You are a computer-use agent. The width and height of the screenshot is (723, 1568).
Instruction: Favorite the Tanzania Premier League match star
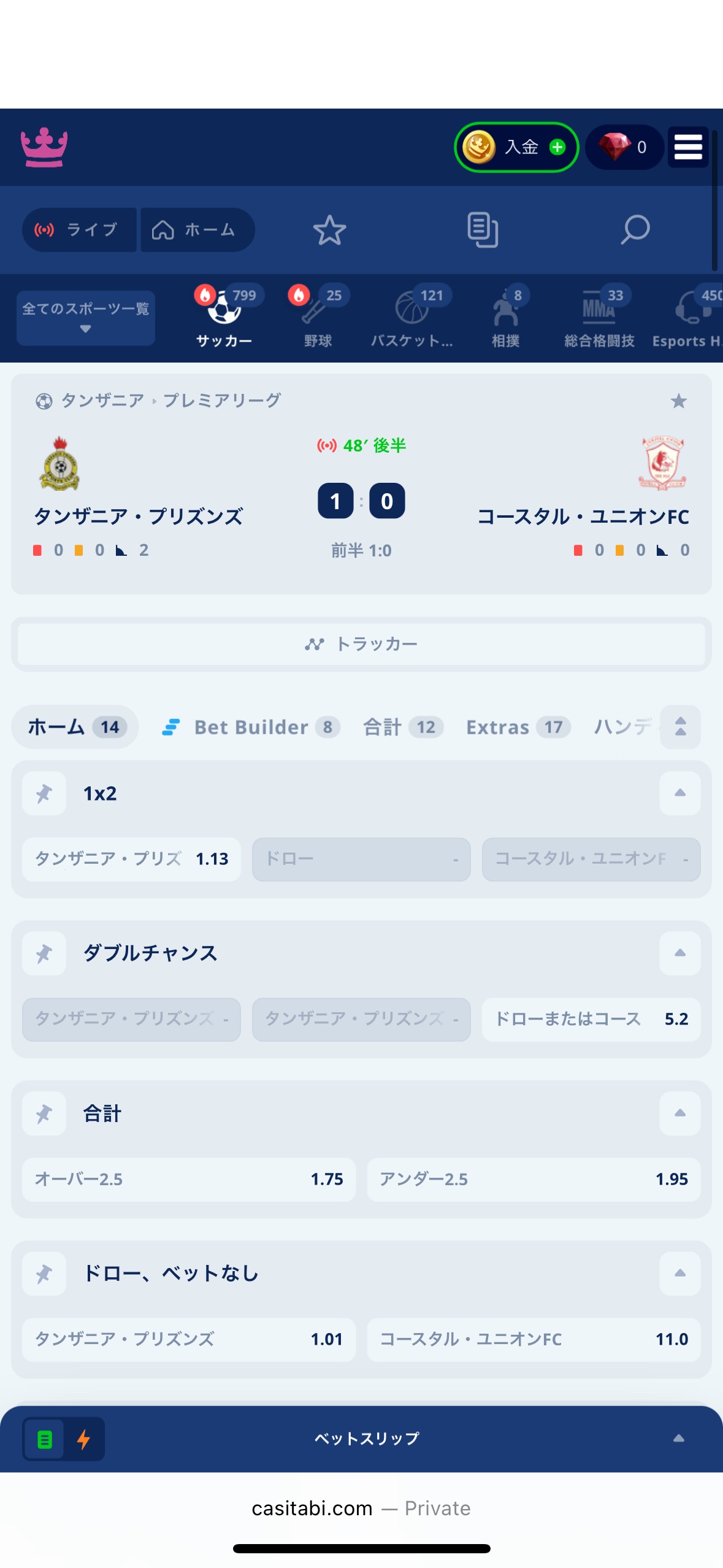pyautogui.click(x=678, y=401)
